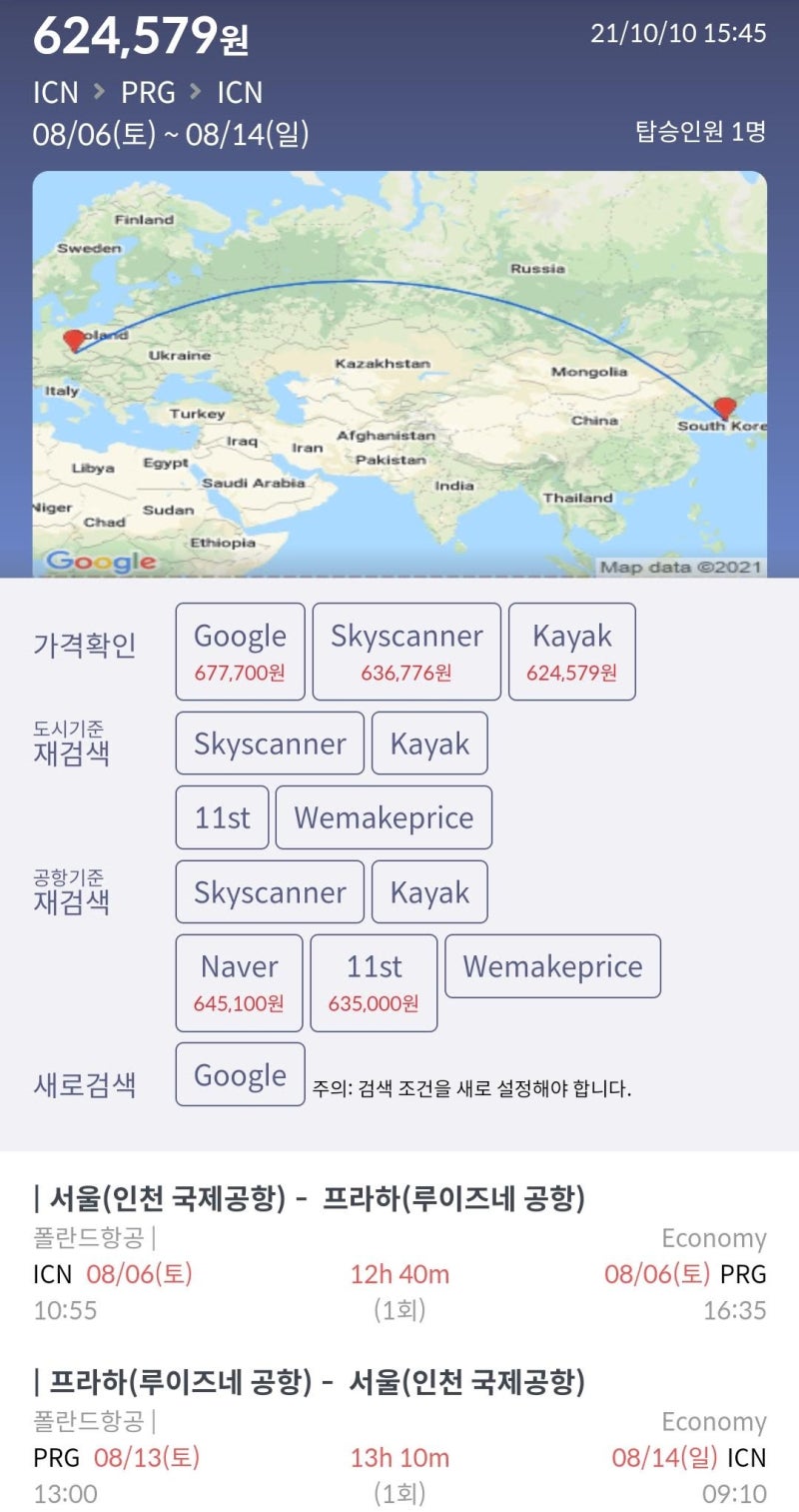Screen dimensions: 799x1512
Task: Open Google price check showing 677,700원
Action: (240, 649)
